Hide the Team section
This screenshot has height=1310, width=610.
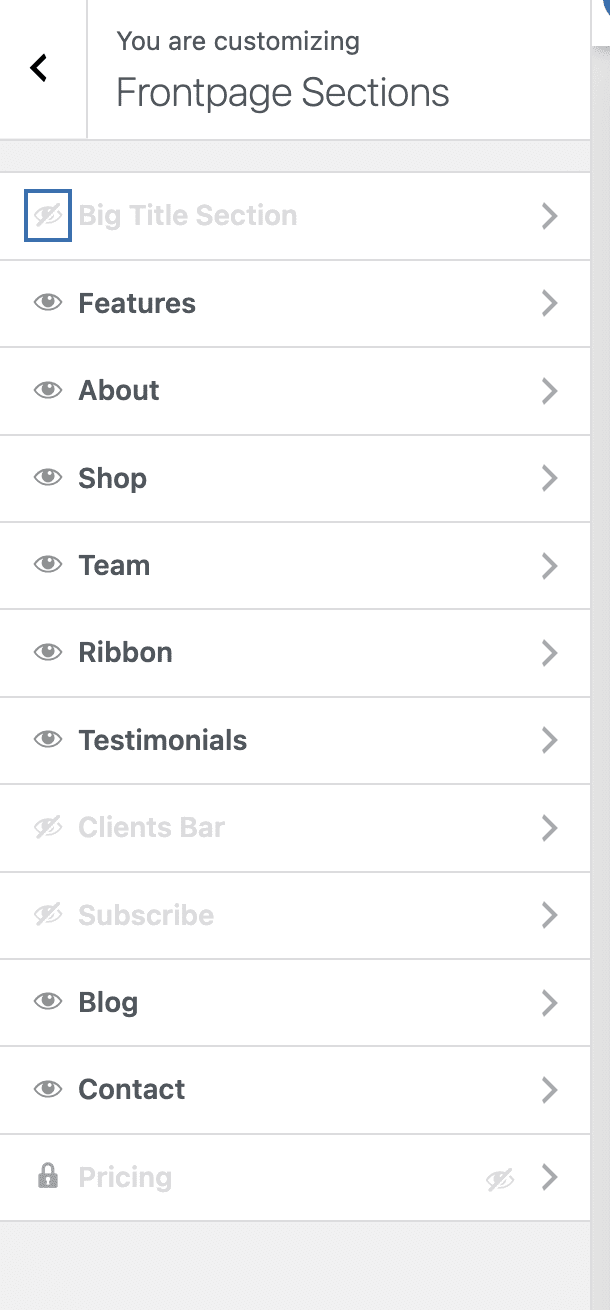[x=48, y=565]
